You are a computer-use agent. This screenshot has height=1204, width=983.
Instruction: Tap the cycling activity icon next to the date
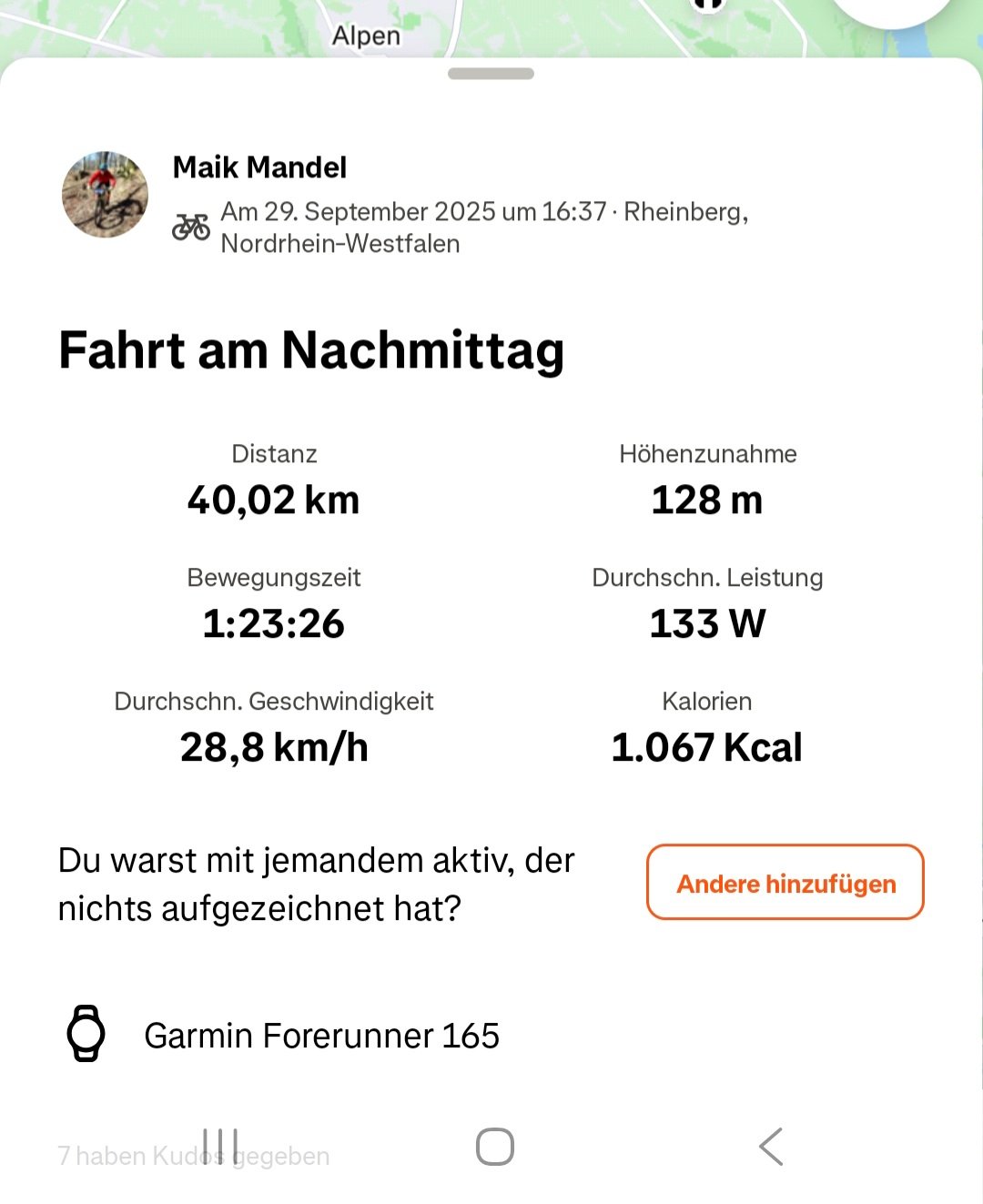tap(192, 225)
